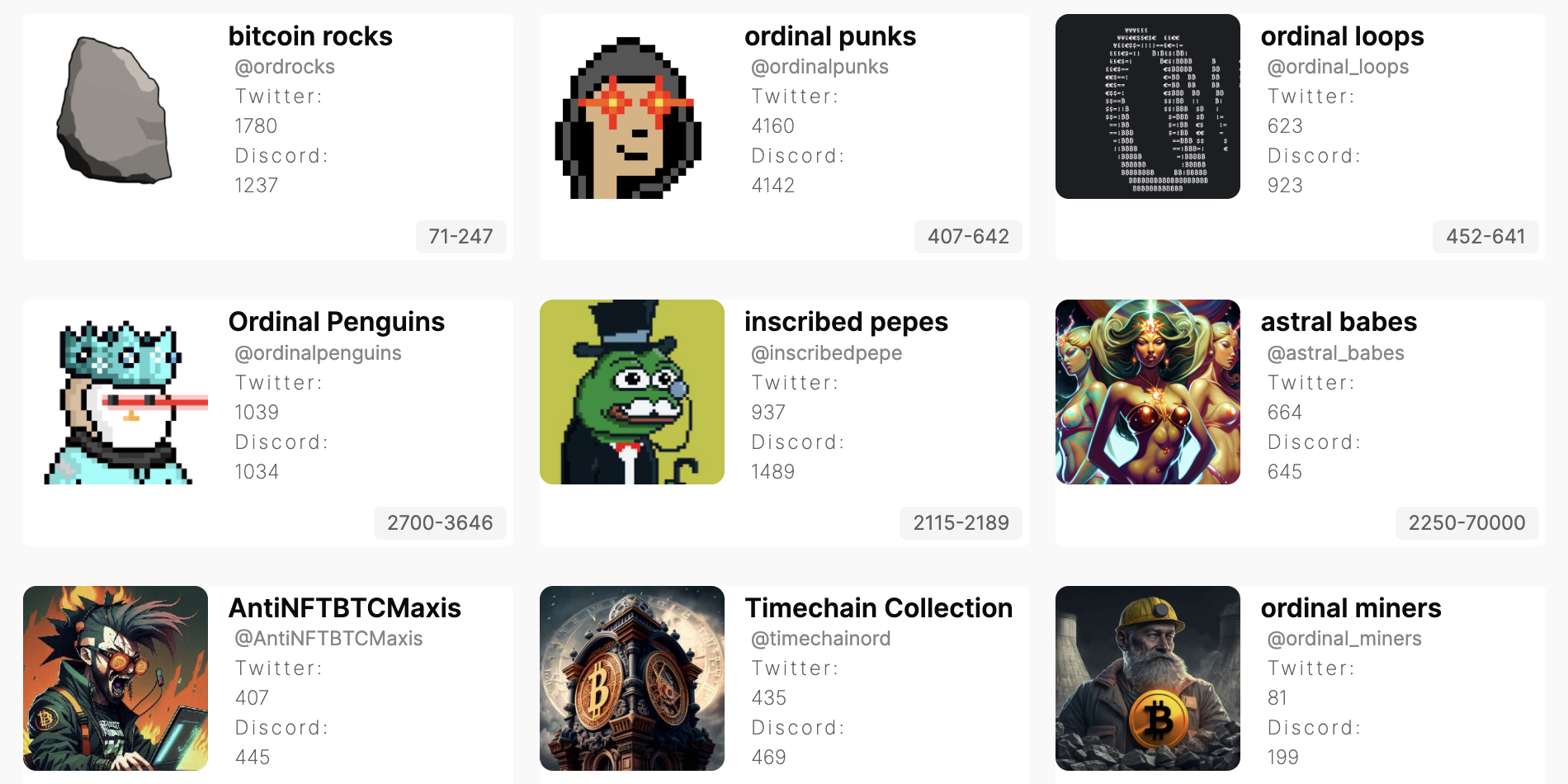Image resolution: width=1568 pixels, height=784 pixels.
Task: Visit the @ordinal_miners Twitter handle
Action: (1344, 639)
